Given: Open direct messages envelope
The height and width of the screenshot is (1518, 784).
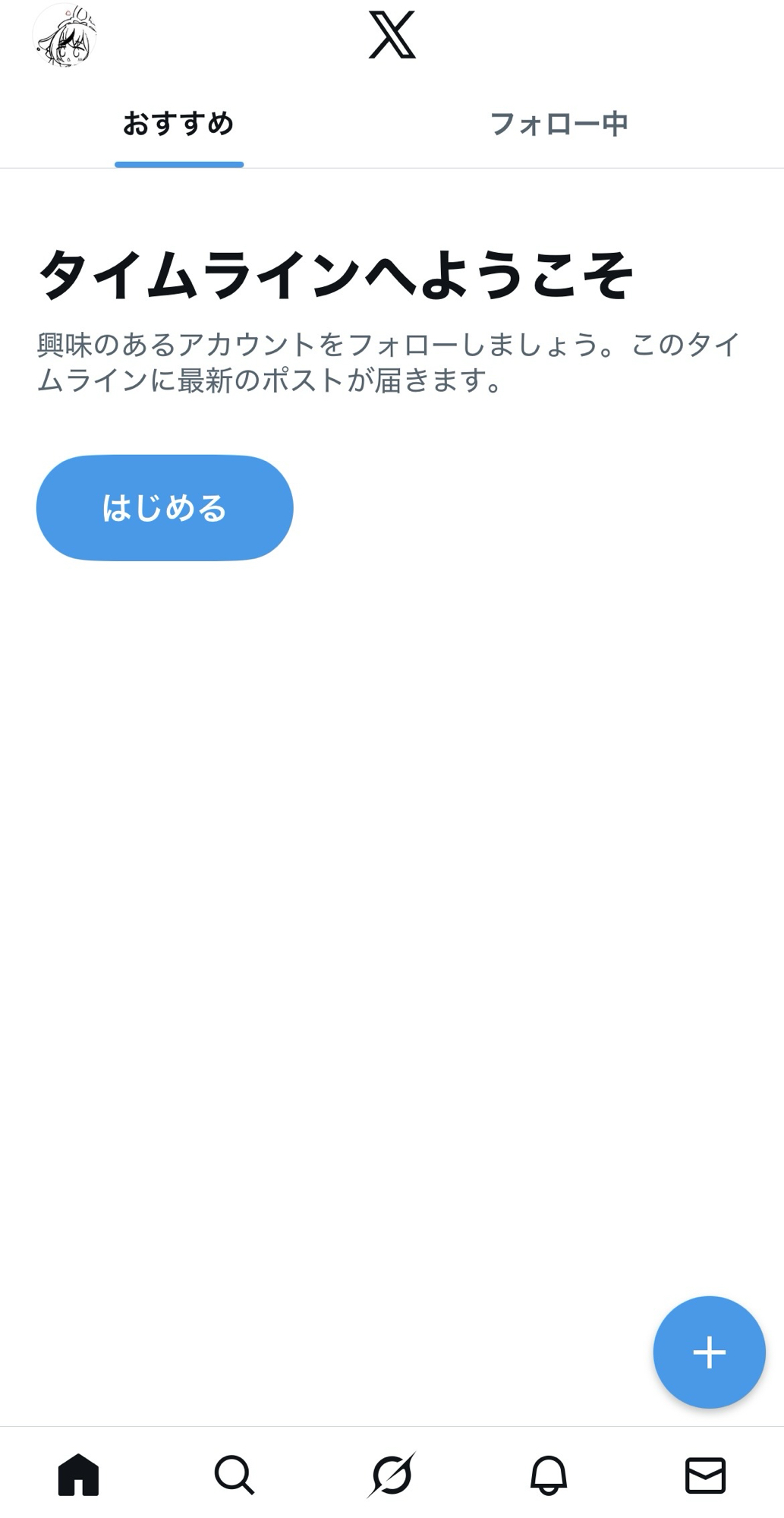Looking at the screenshot, I should coord(705,1475).
